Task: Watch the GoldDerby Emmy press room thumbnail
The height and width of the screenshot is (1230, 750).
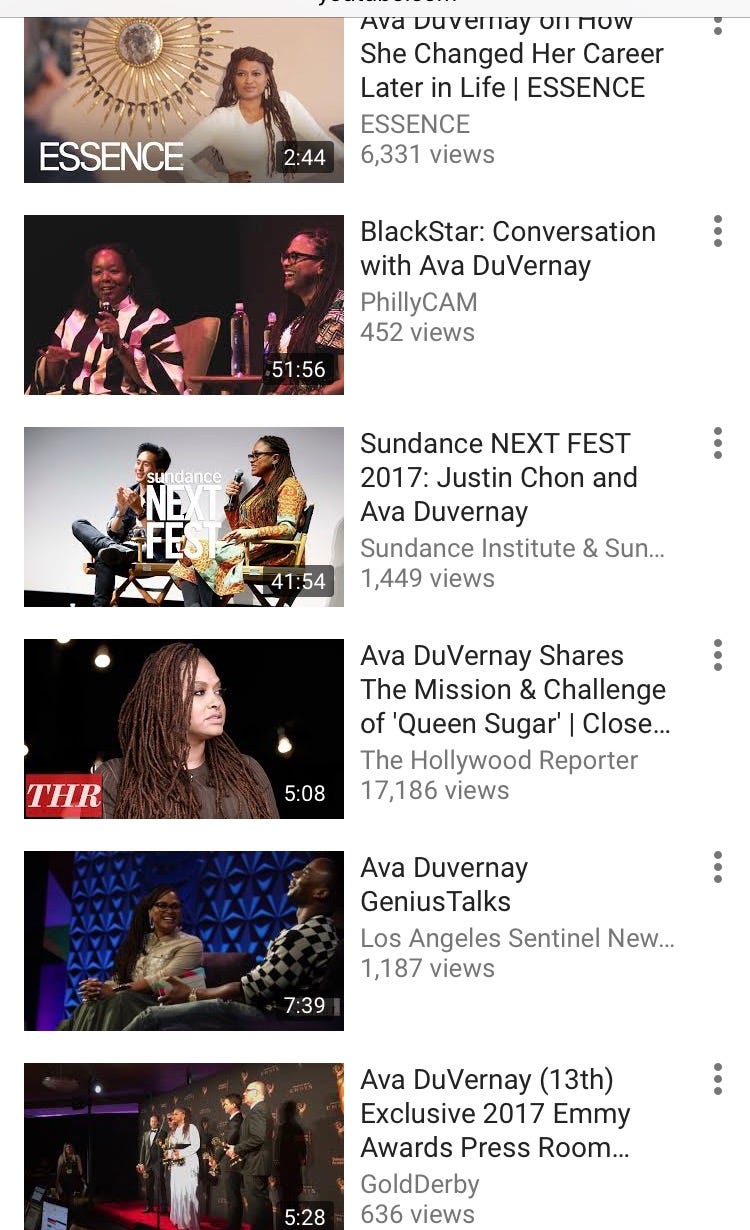Action: click(184, 1147)
